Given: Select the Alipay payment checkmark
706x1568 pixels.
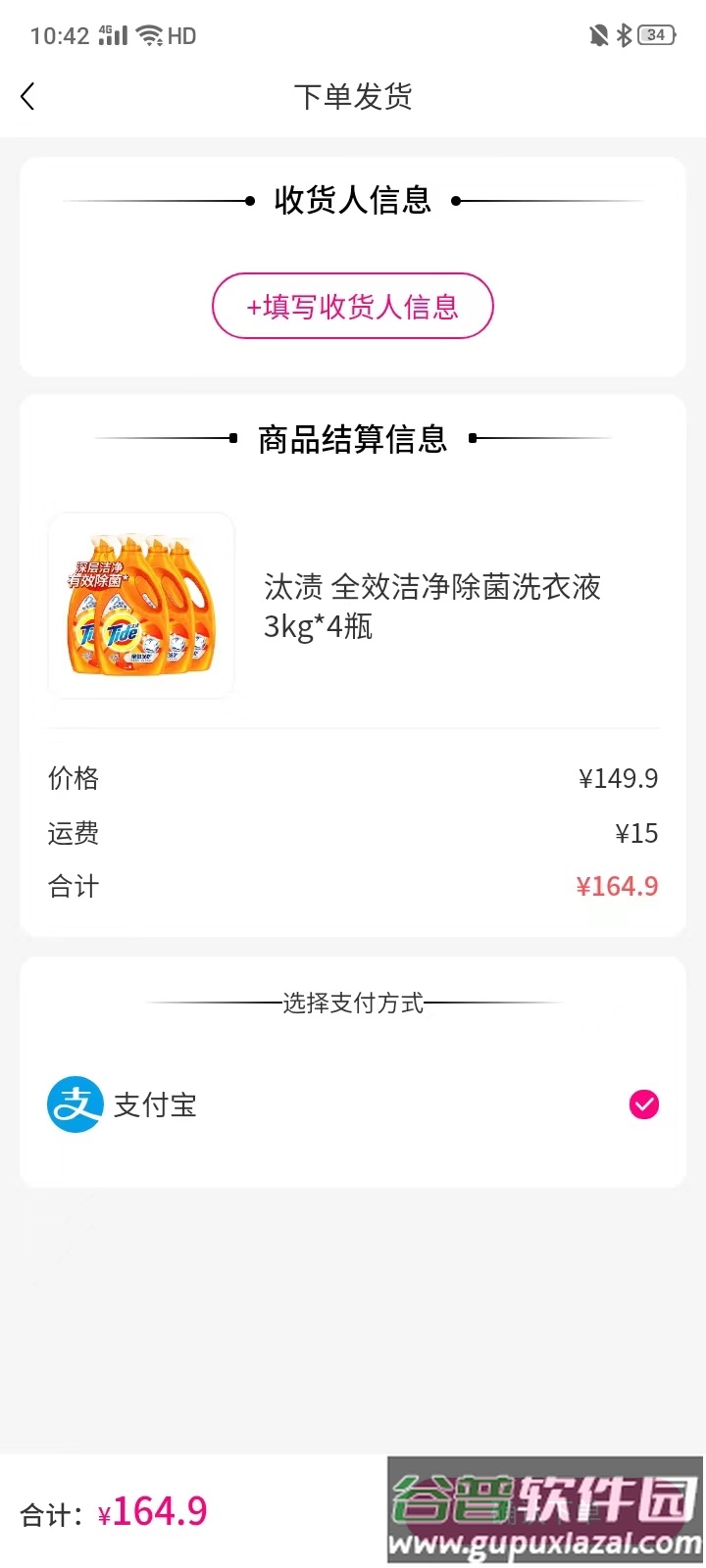Looking at the screenshot, I should pyautogui.click(x=643, y=1104).
